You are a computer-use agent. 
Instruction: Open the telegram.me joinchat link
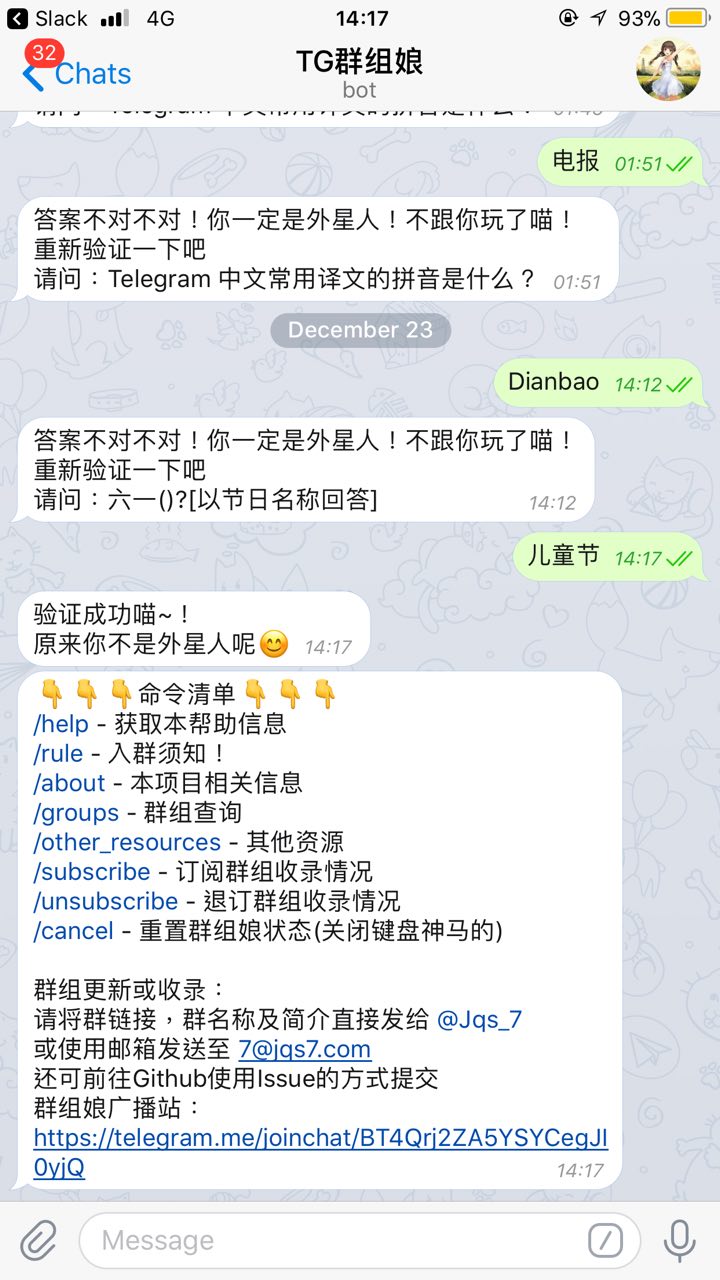320,1138
